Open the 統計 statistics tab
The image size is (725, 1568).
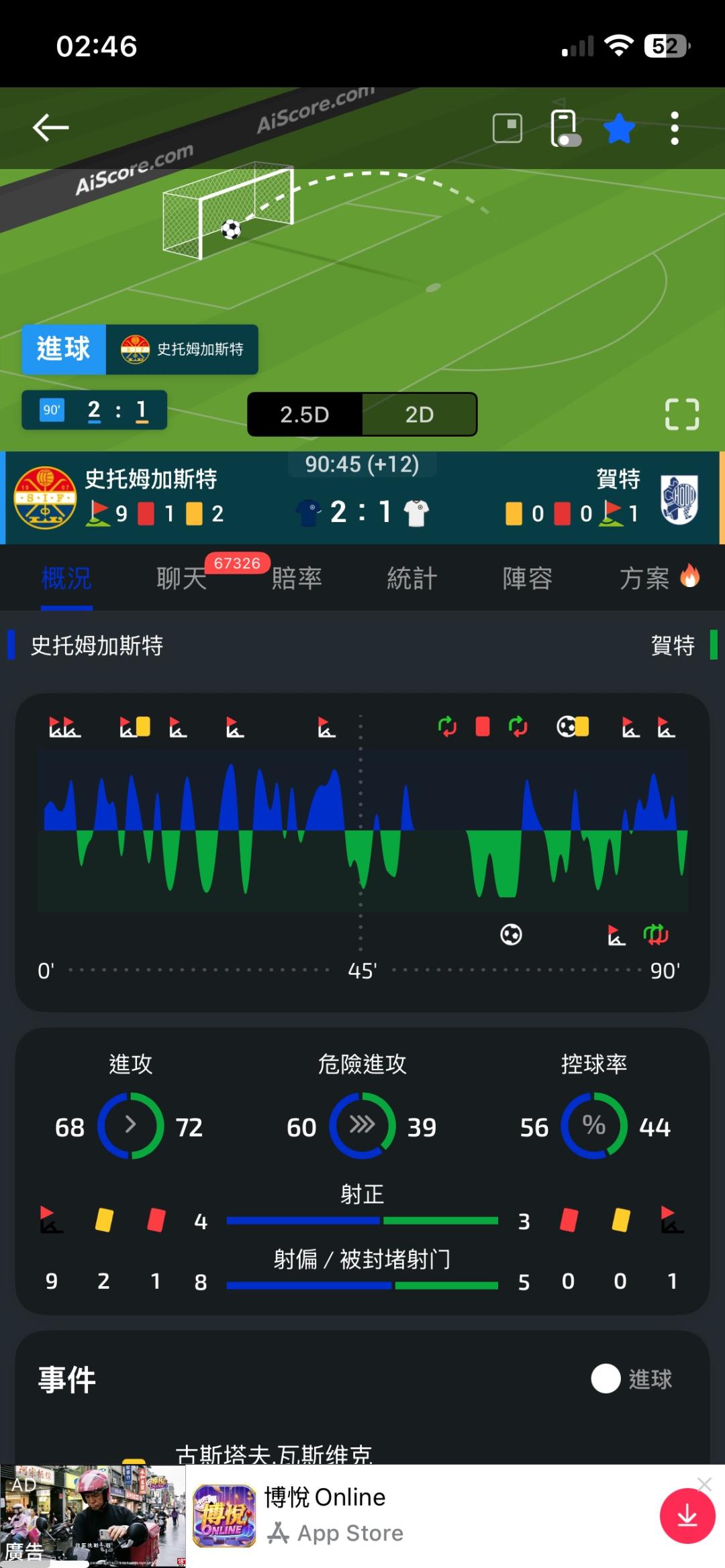(x=412, y=578)
